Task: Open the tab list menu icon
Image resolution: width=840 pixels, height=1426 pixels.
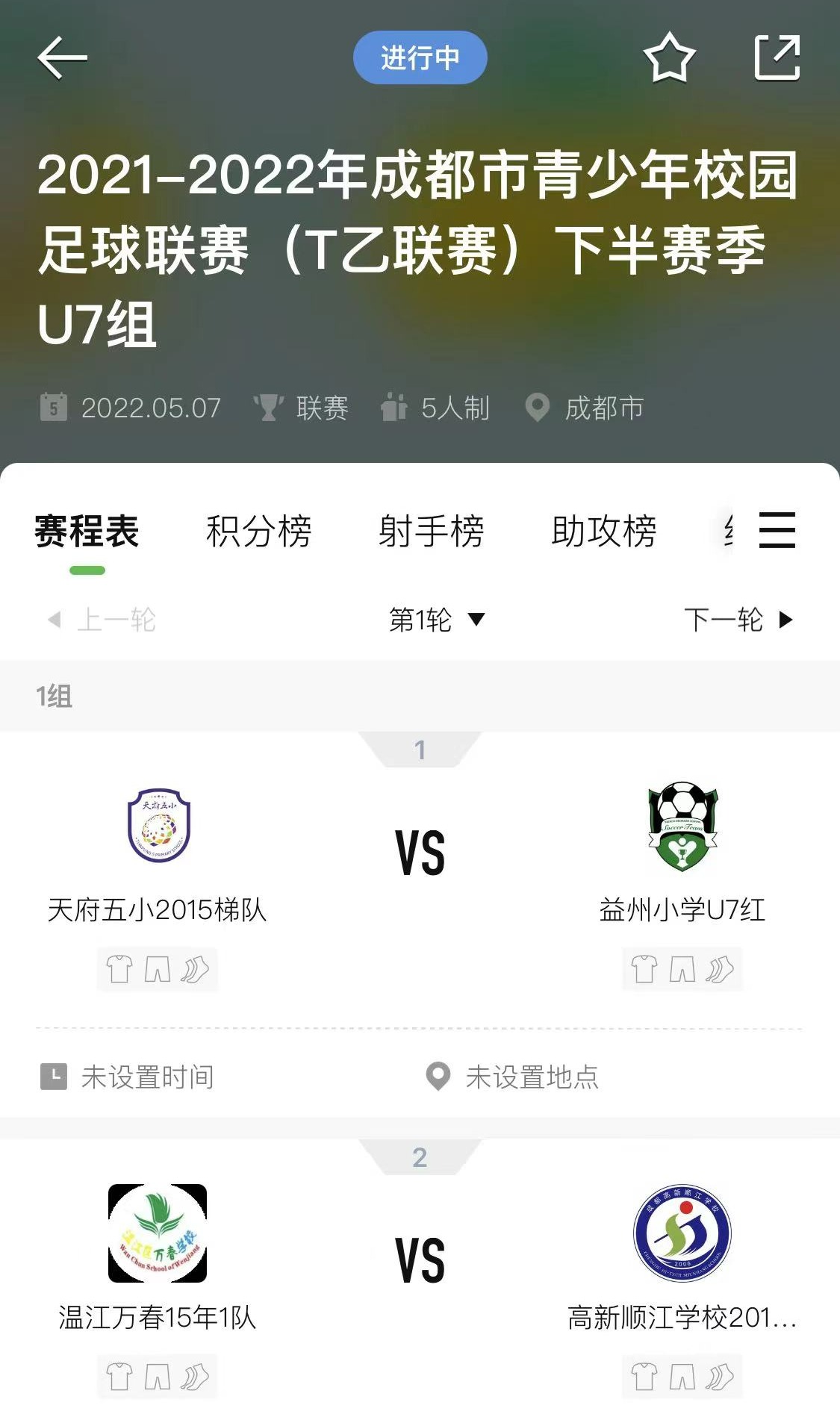Action: point(777,530)
